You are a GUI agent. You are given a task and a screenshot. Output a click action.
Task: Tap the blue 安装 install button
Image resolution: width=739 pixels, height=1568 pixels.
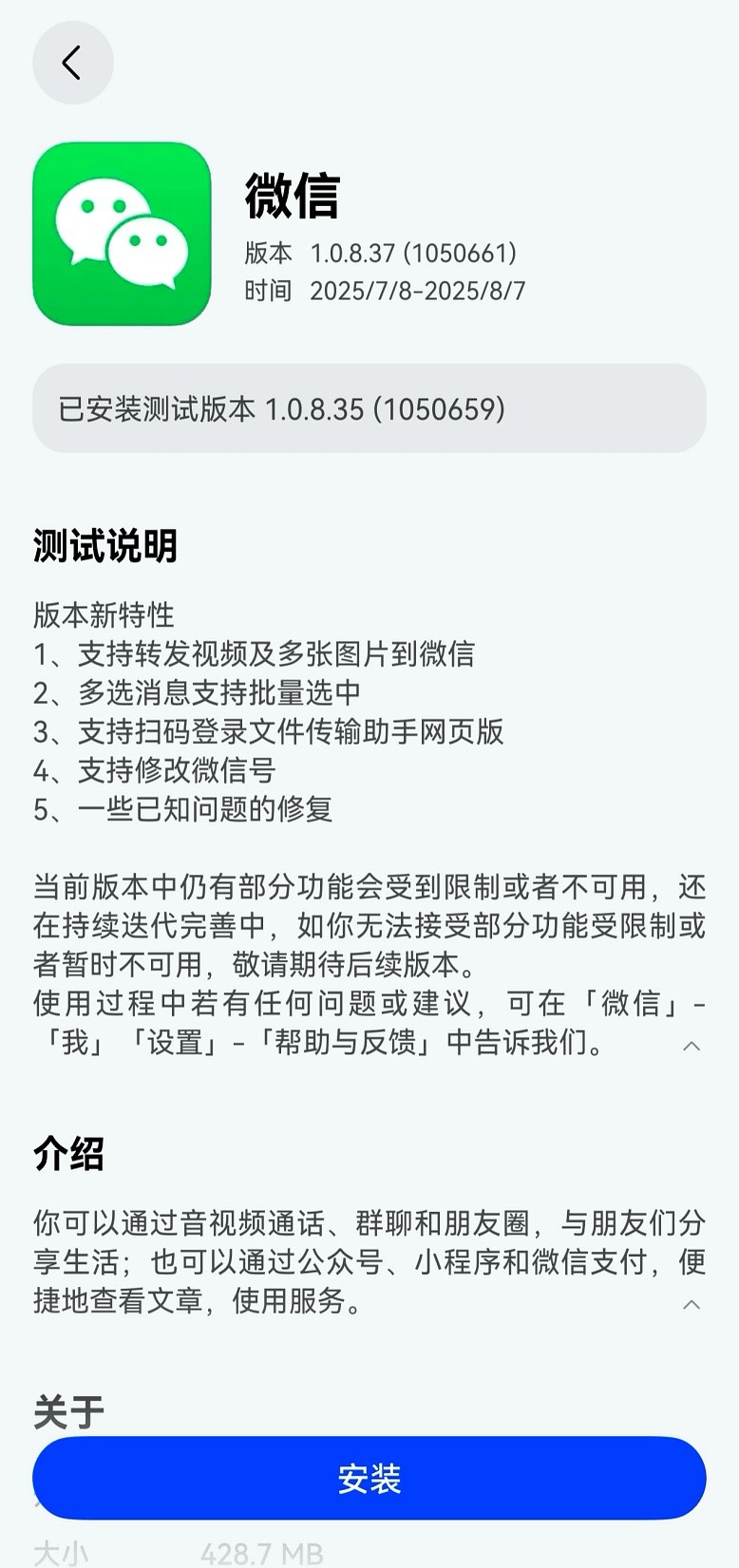pyautogui.click(x=369, y=1478)
